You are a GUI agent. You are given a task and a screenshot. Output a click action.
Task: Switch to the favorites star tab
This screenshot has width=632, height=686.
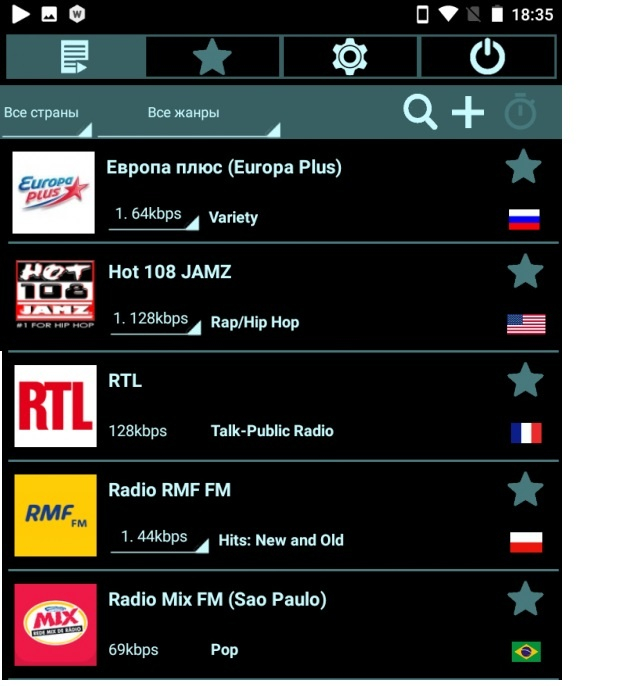pyautogui.click(x=213, y=58)
